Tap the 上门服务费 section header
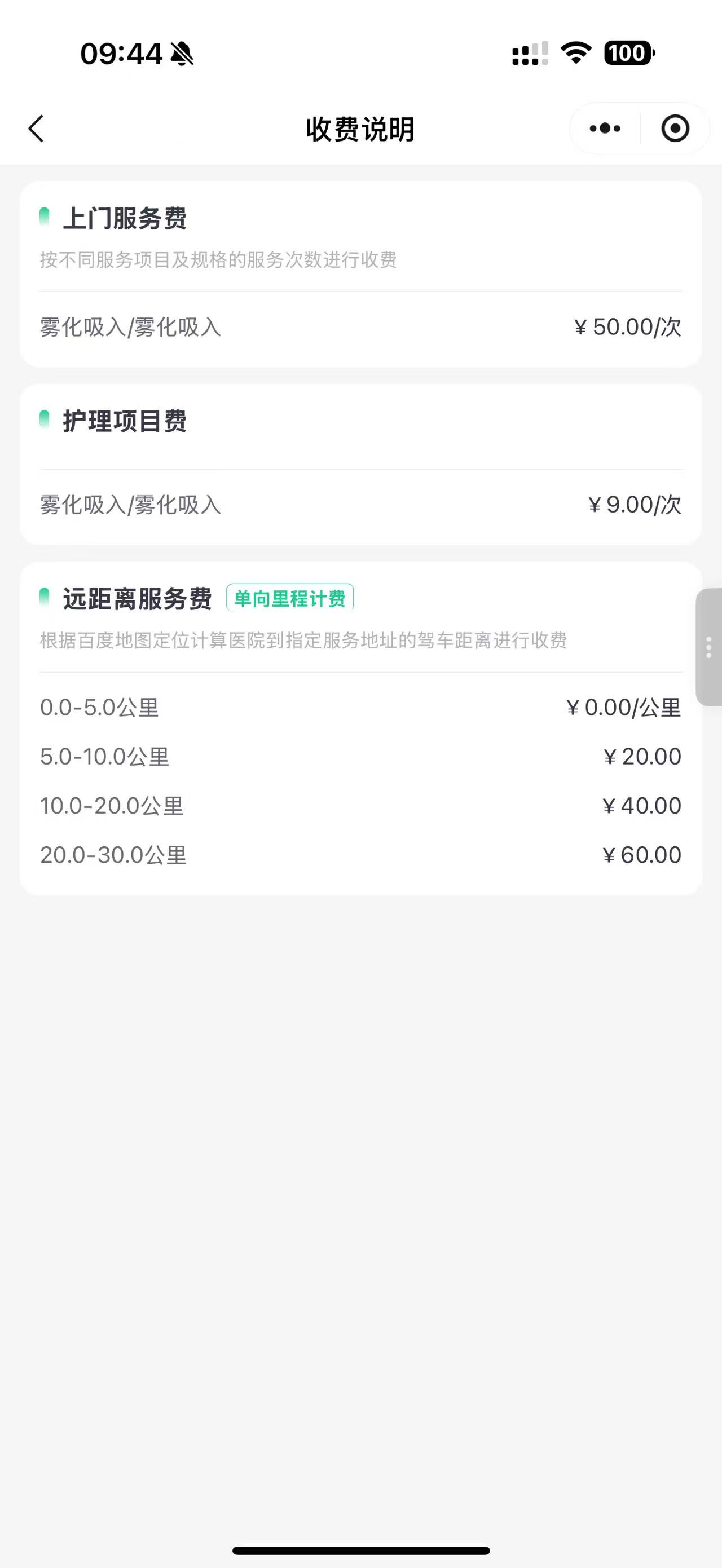This screenshot has height=1568, width=722. coord(126,219)
